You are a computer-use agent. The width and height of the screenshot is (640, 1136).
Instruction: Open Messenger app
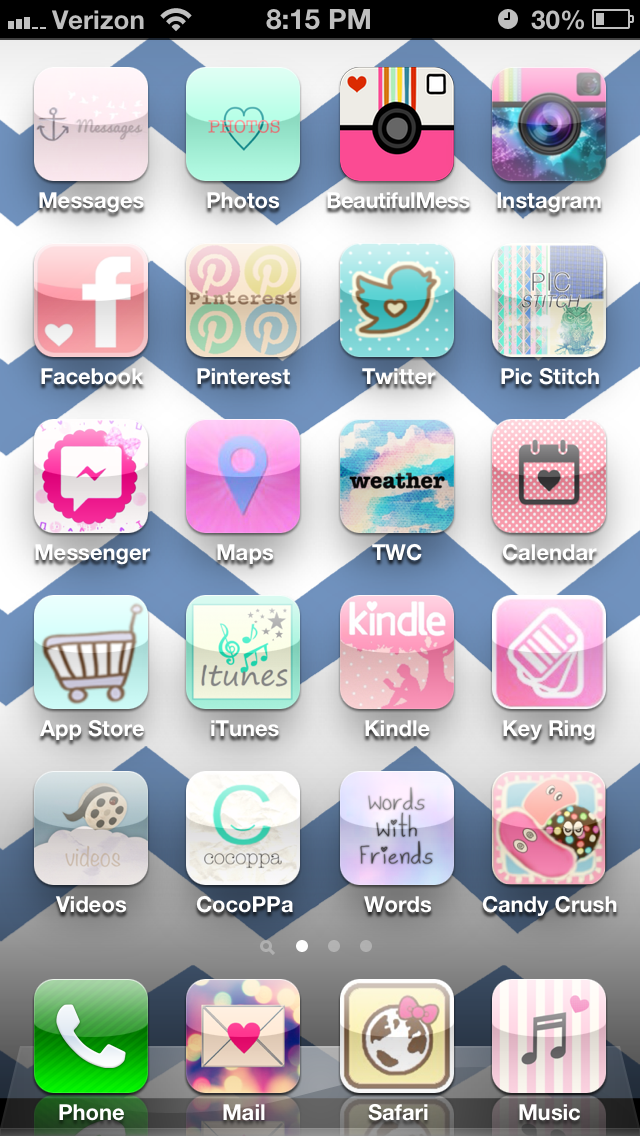click(91, 476)
